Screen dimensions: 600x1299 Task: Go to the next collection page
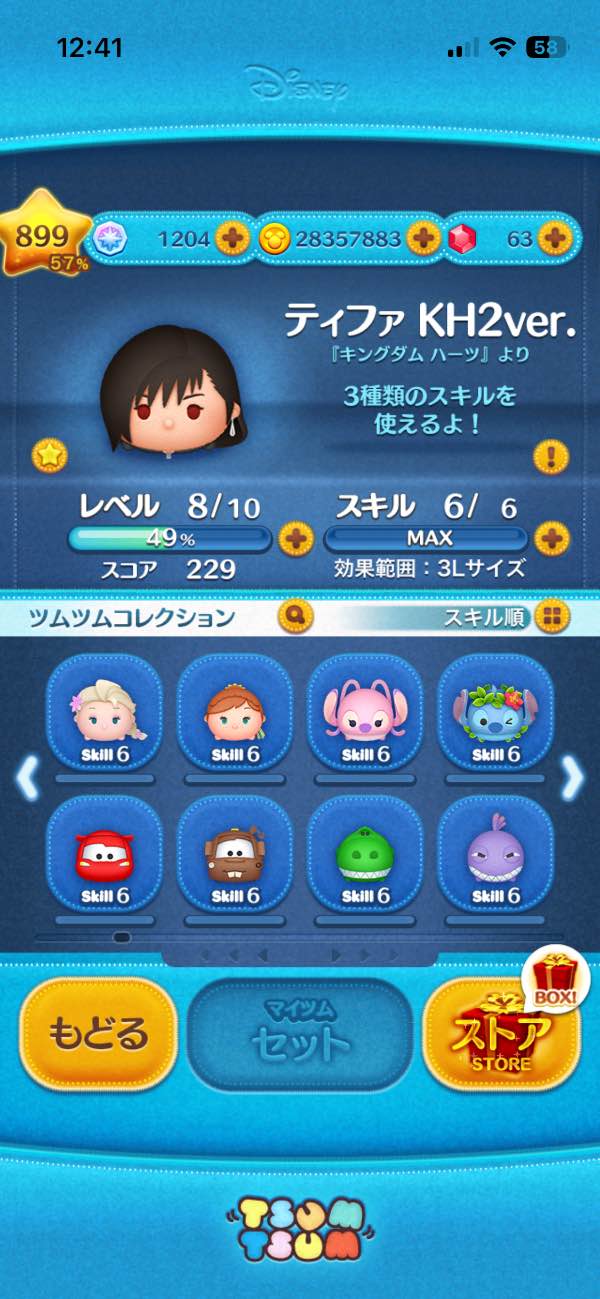(x=573, y=777)
